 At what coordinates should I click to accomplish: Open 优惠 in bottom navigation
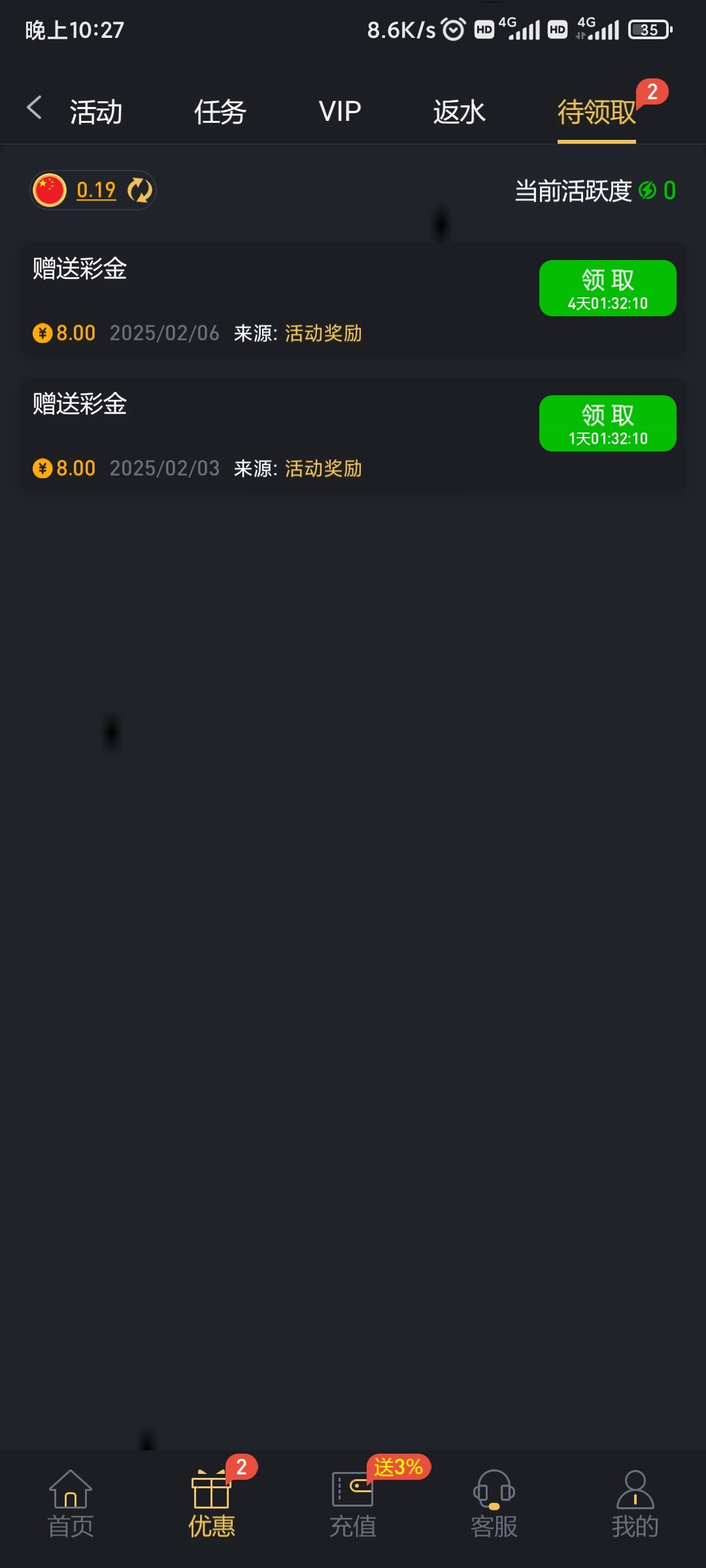tap(211, 1504)
